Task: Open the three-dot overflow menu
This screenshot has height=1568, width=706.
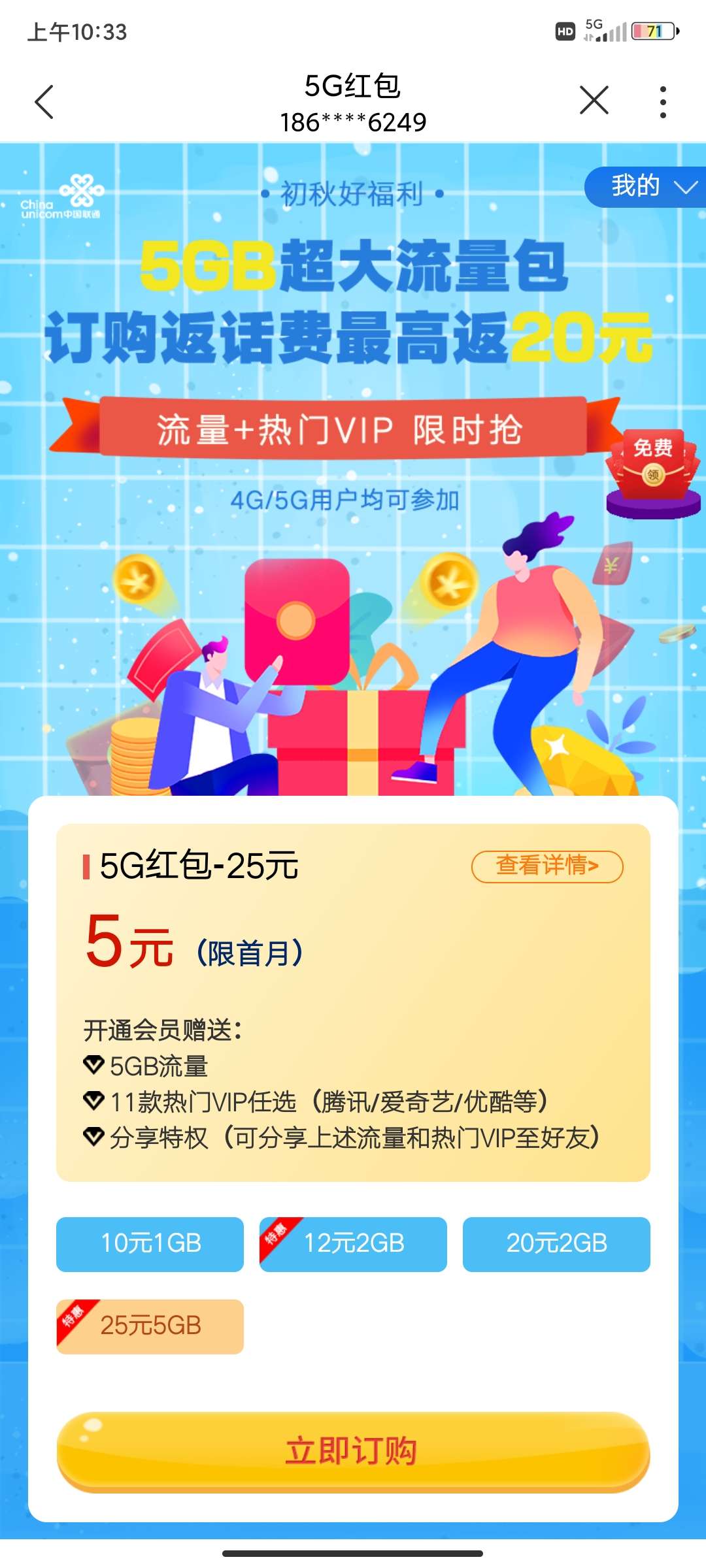Action: click(x=663, y=102)
